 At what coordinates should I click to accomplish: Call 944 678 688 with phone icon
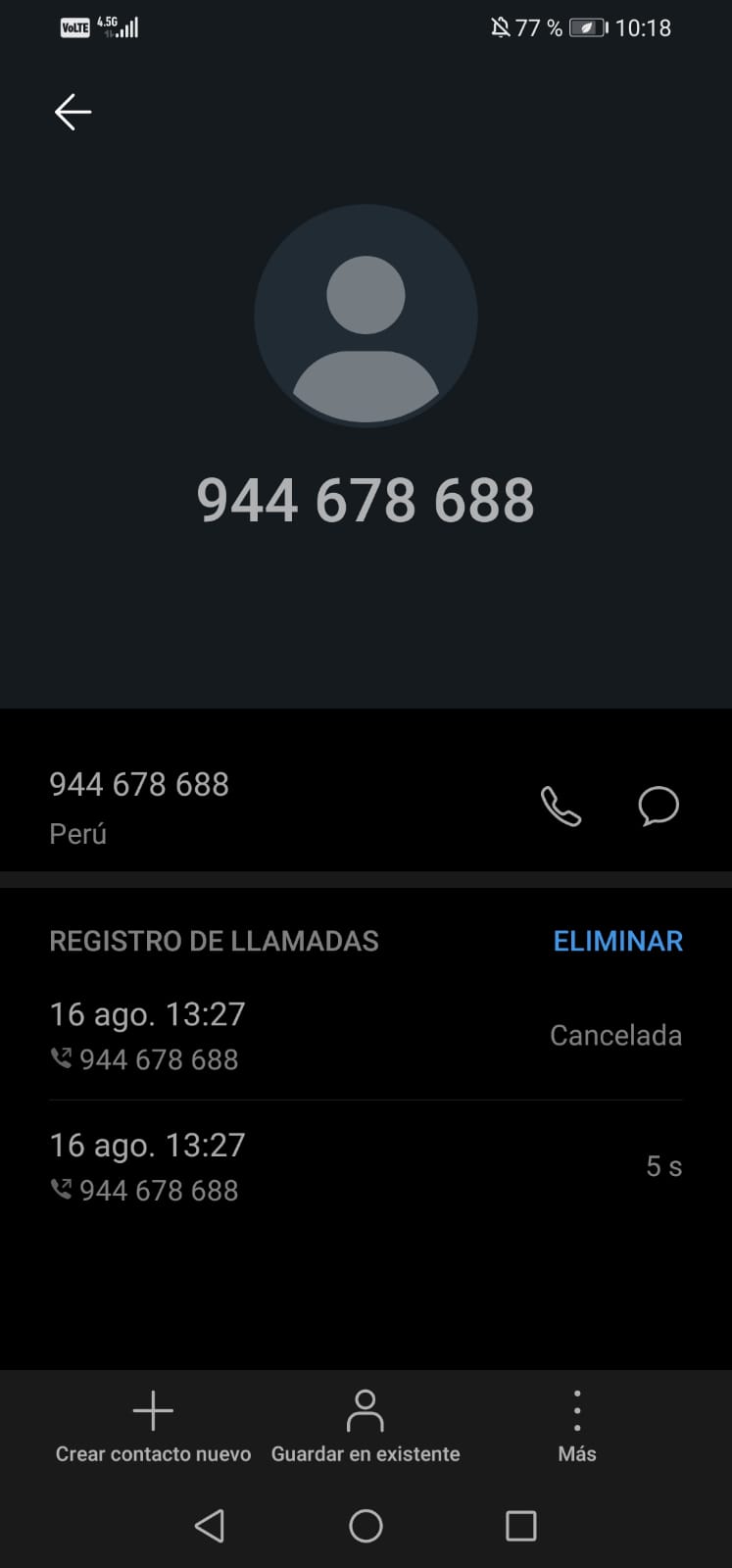tap(561, 807)
